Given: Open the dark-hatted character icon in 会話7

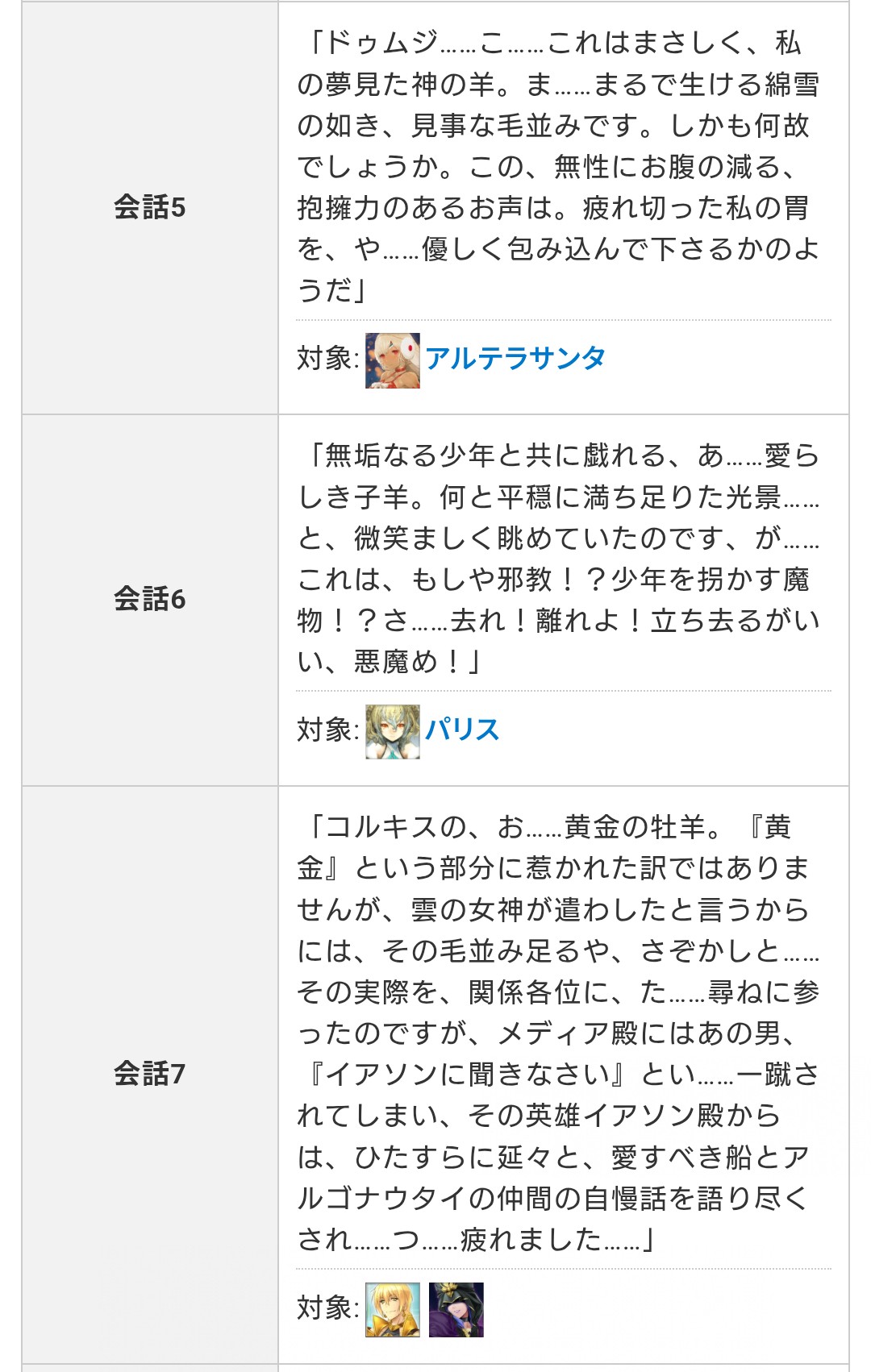Looking at the screenshot, I should point(456,1310).
